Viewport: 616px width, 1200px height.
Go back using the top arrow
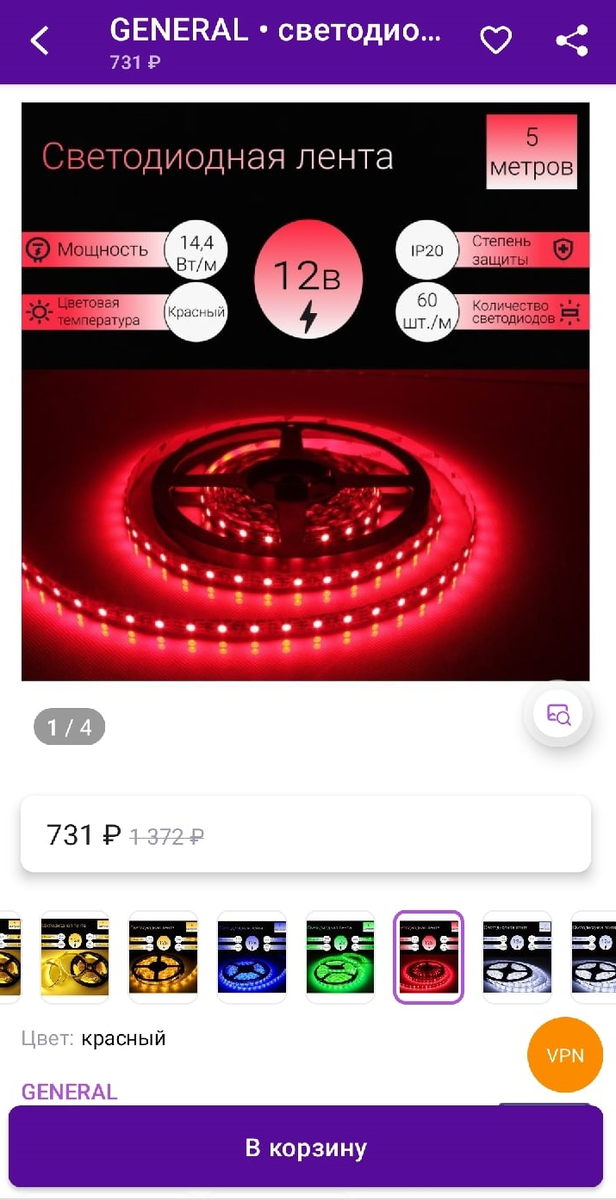40,41
